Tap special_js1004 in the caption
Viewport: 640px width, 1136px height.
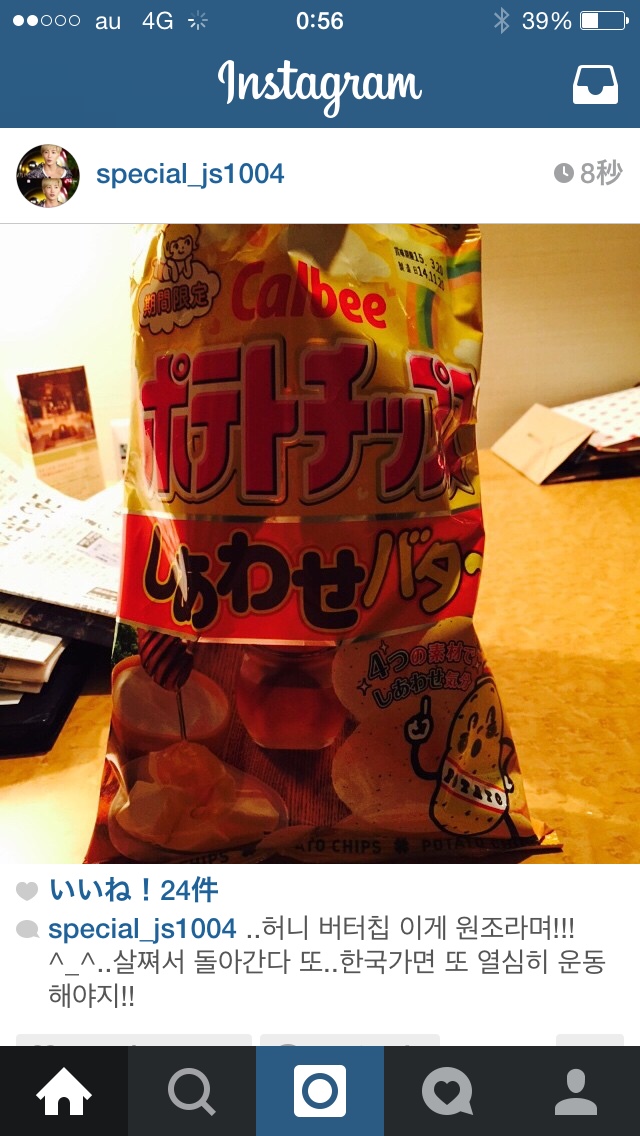point(142,928)
